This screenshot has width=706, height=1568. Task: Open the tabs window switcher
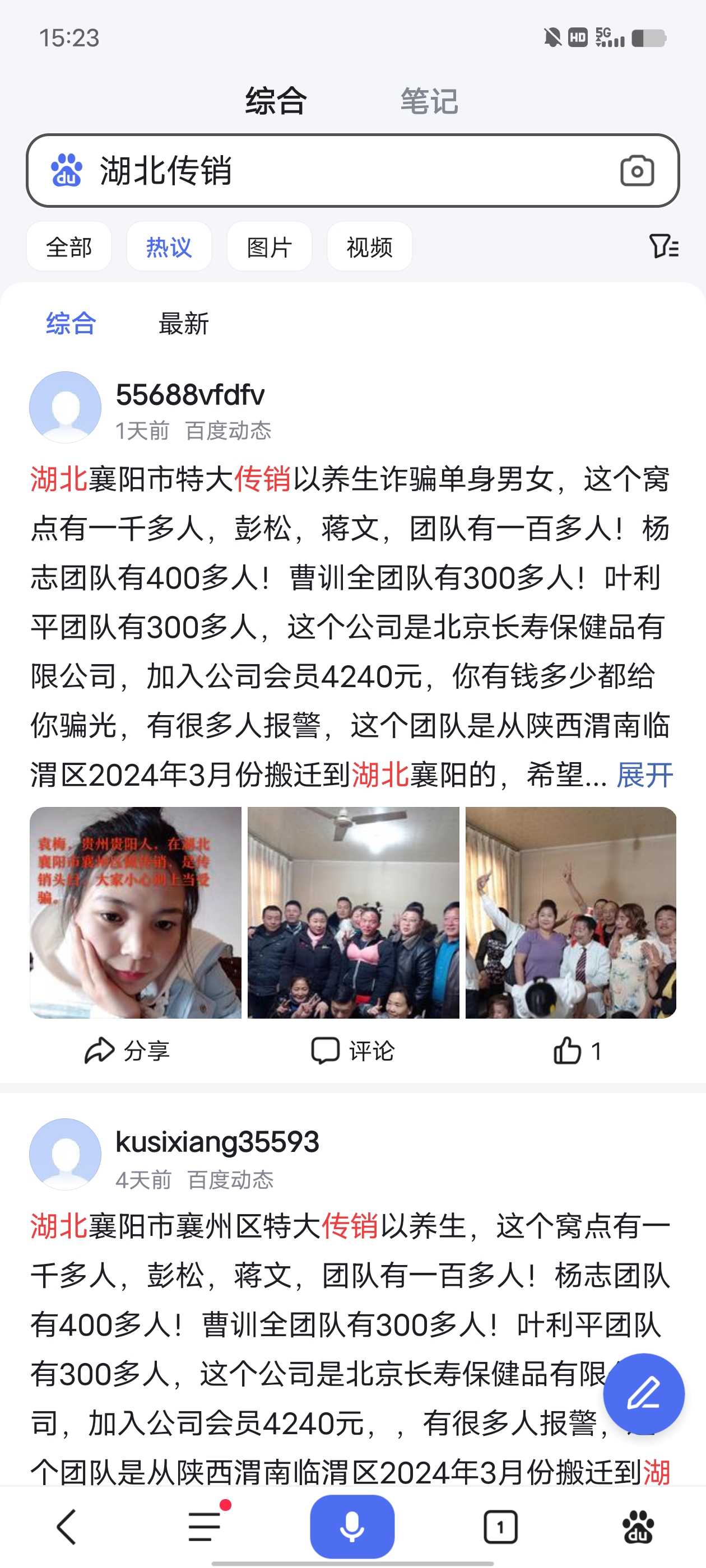pos(500,1526)
